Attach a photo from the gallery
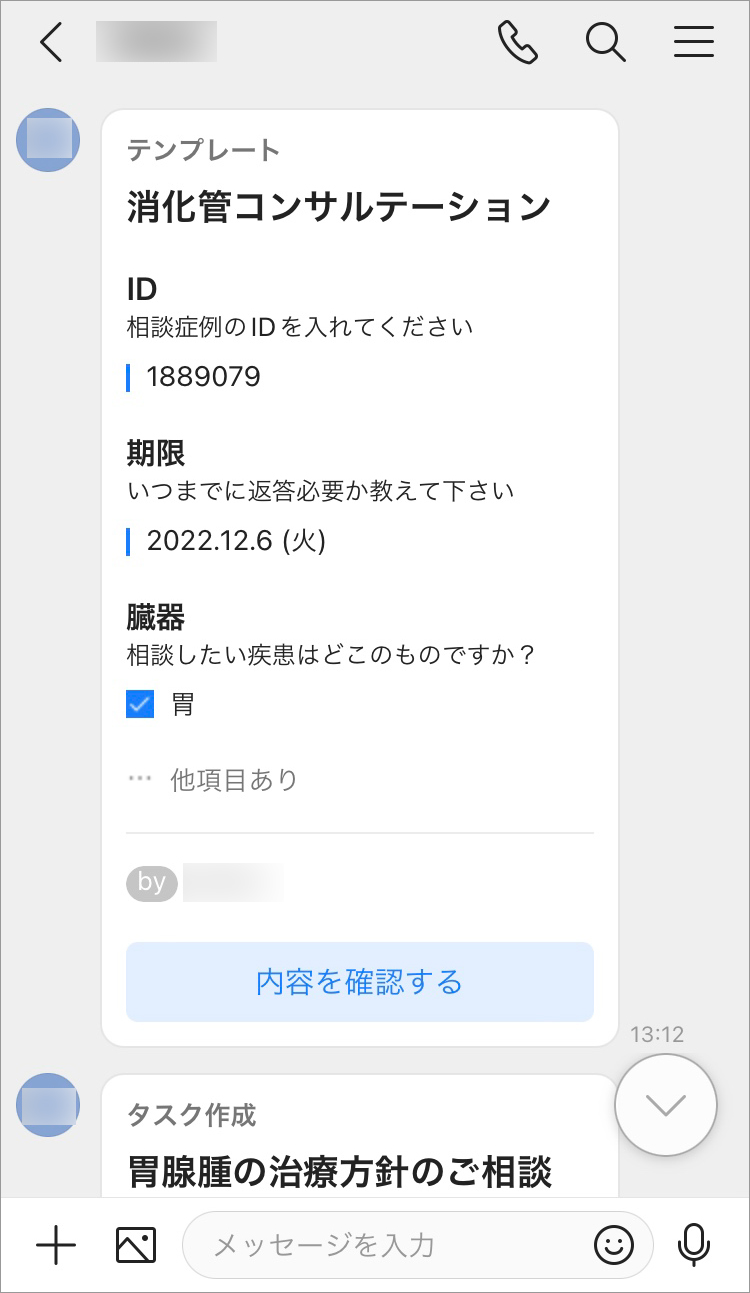This screenshot has width=750, height=1293. click(x=136, y=1245)
